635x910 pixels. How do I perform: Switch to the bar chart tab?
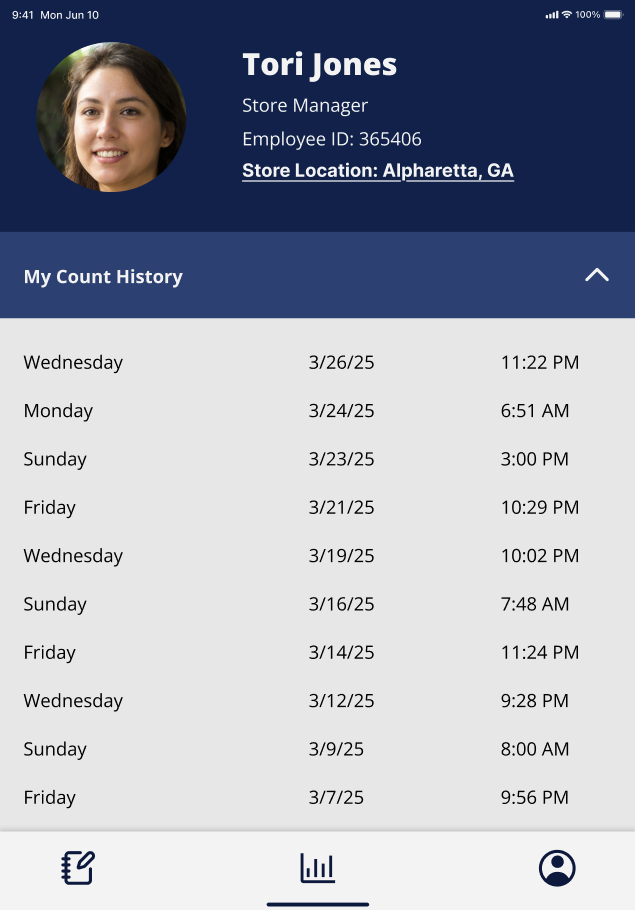318,867
